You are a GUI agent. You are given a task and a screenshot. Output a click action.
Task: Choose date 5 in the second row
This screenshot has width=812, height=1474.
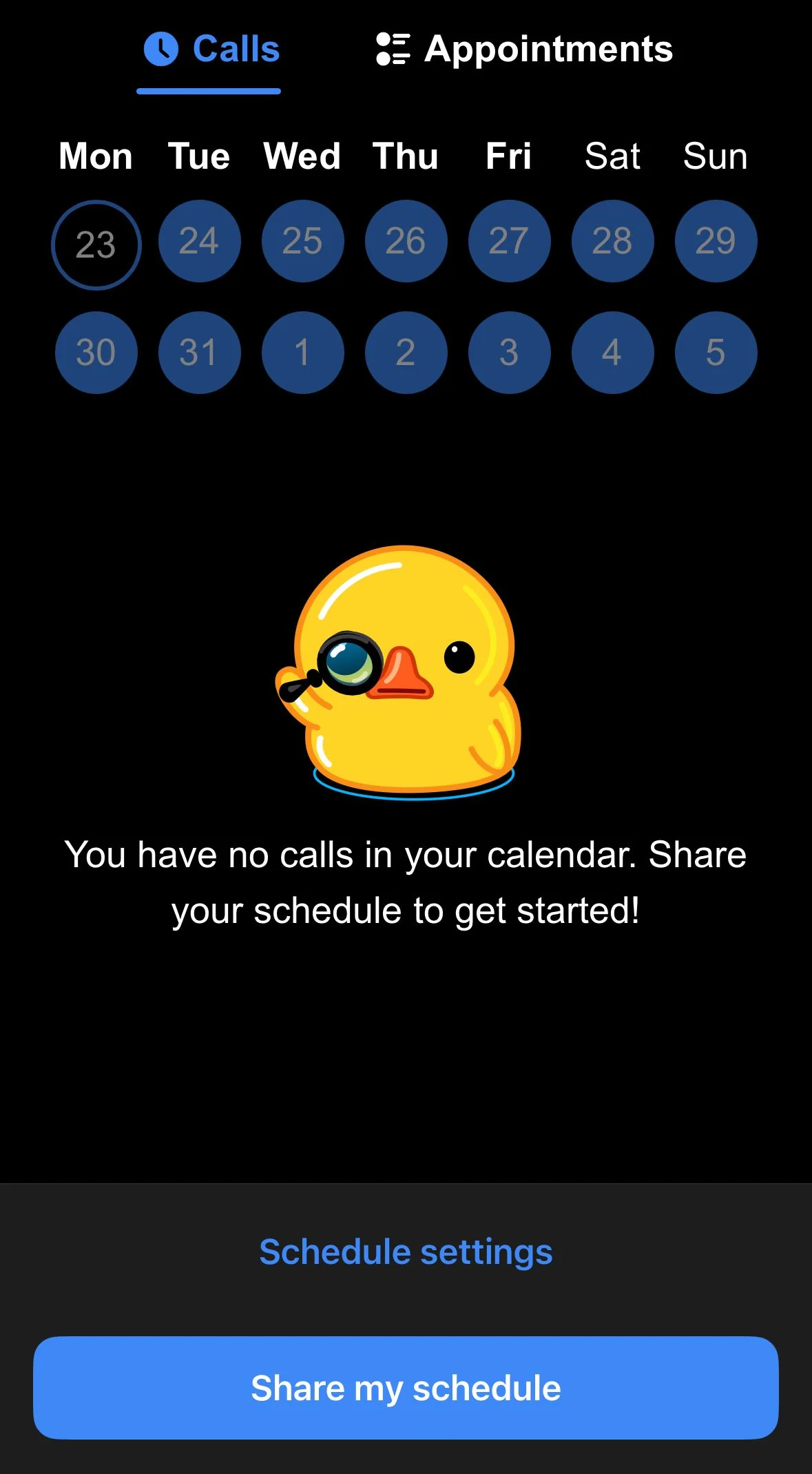click(716, 353)
